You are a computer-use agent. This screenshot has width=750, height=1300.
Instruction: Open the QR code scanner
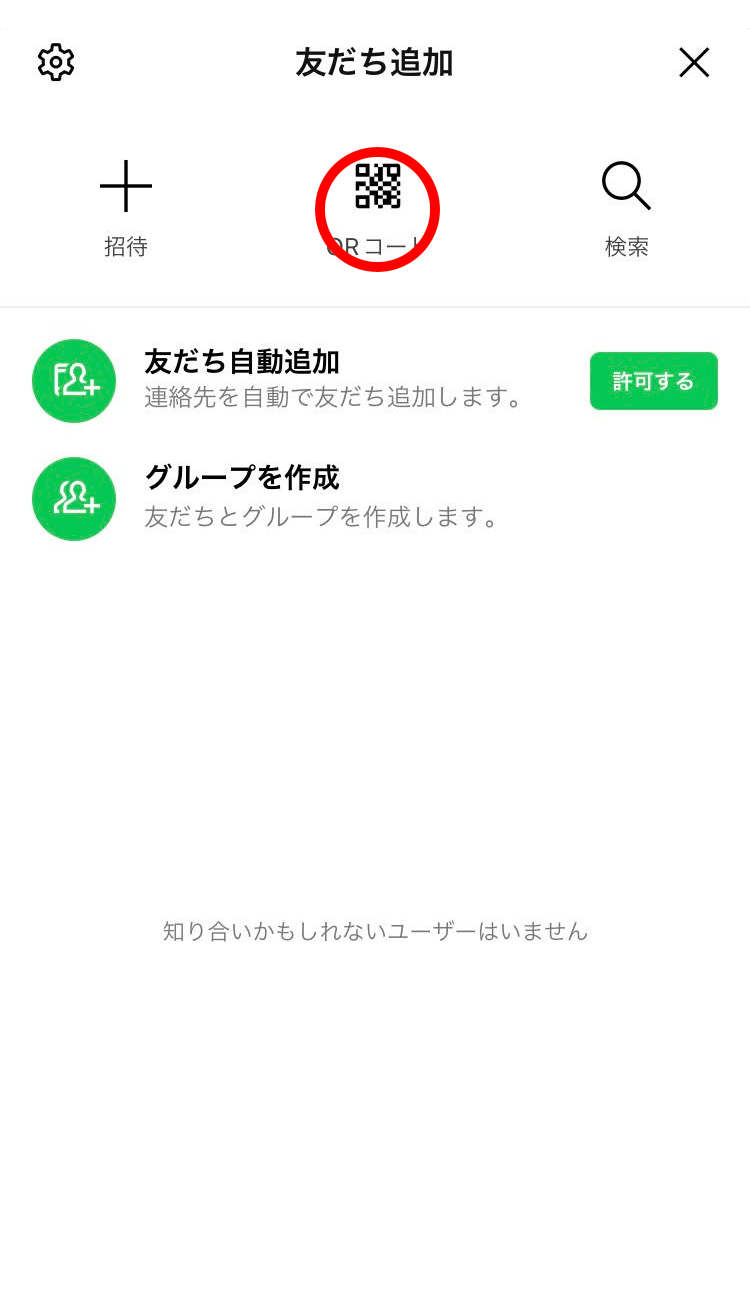(x=377, y=206)
